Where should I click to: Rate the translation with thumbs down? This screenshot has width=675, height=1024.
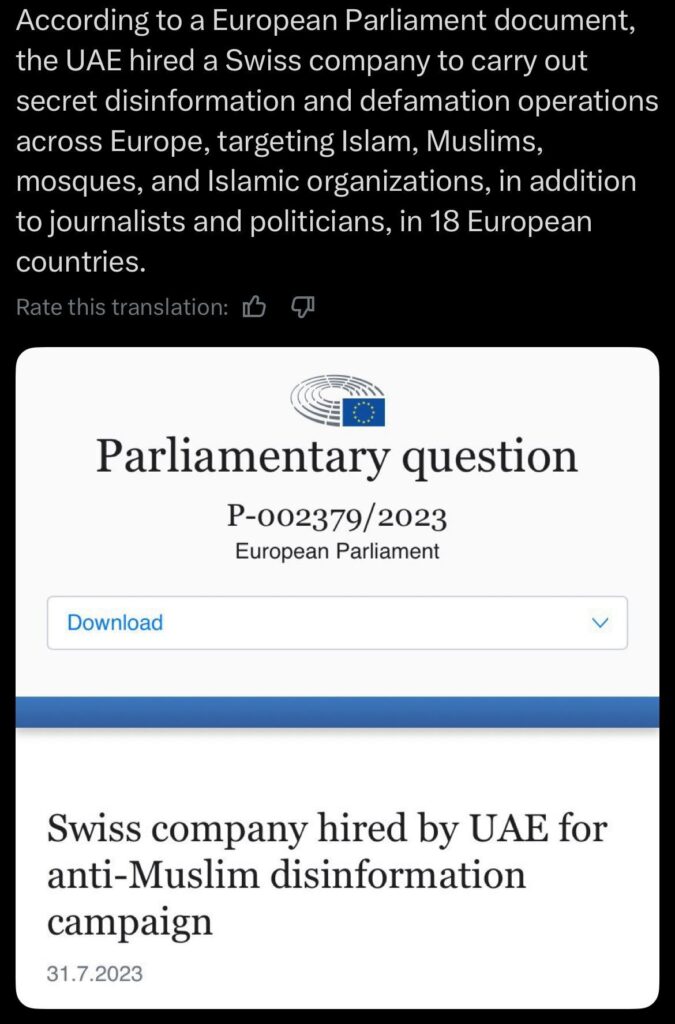303,307
